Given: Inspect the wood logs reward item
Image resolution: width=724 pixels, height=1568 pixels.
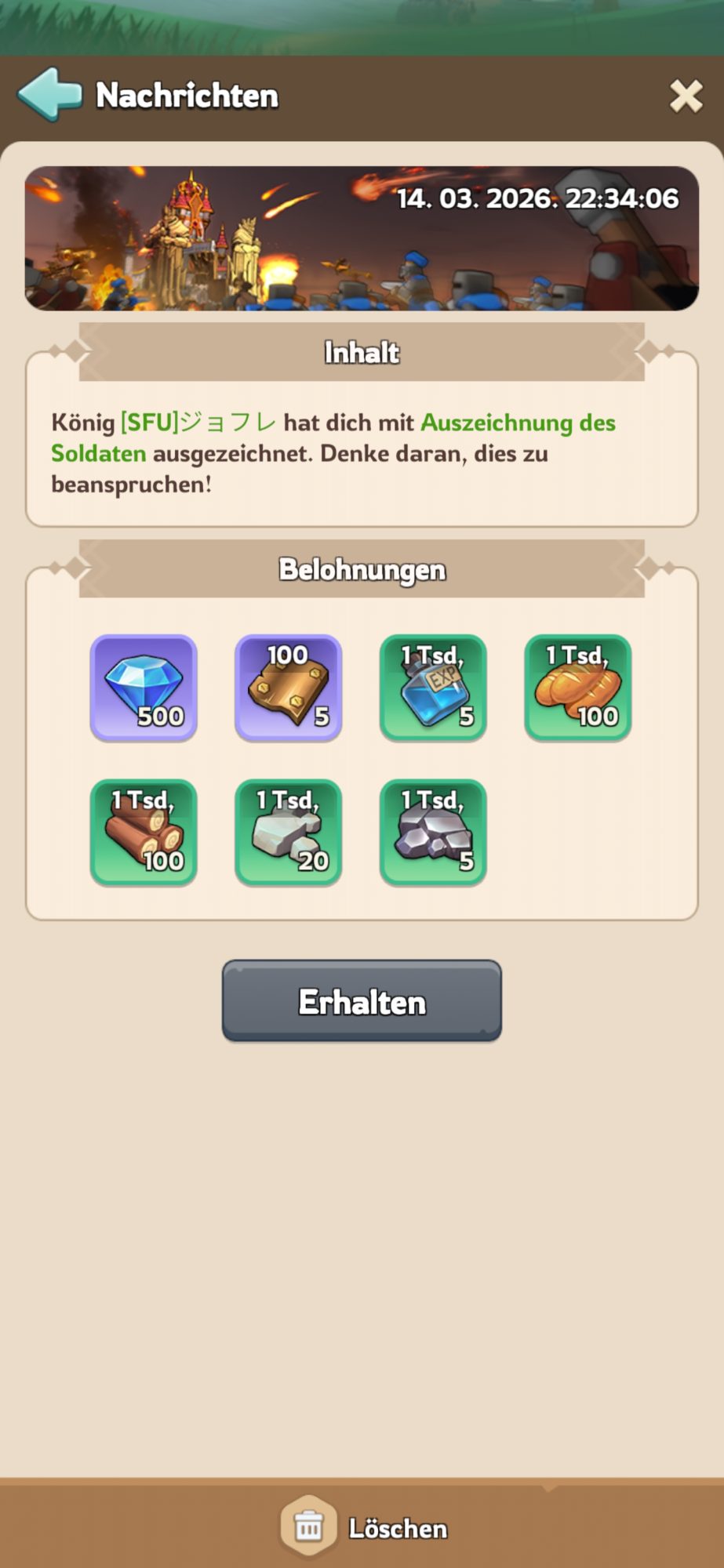Looking at the screenshot, I should coord(144,832).
